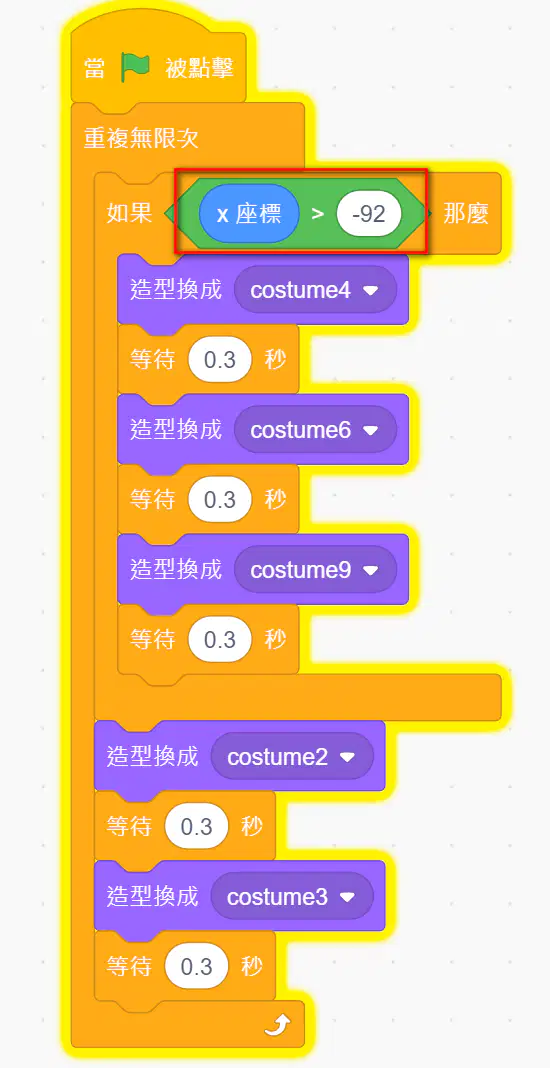Open the costume2 dropdown
The height and width of the screenshot is (1068, 550).
[292, 757]
